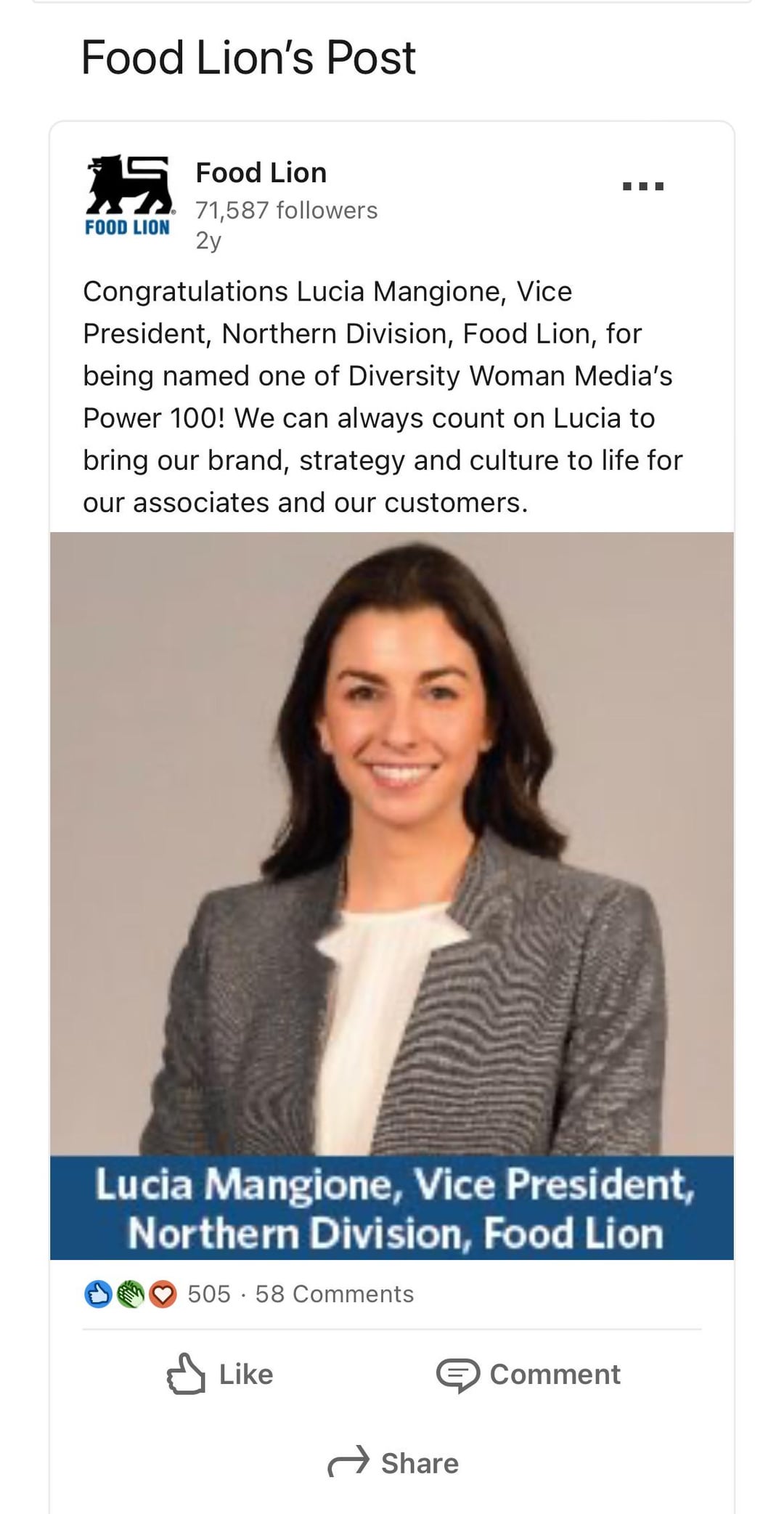
Task: Like Food Lion's post
Action: (220, 1374)
